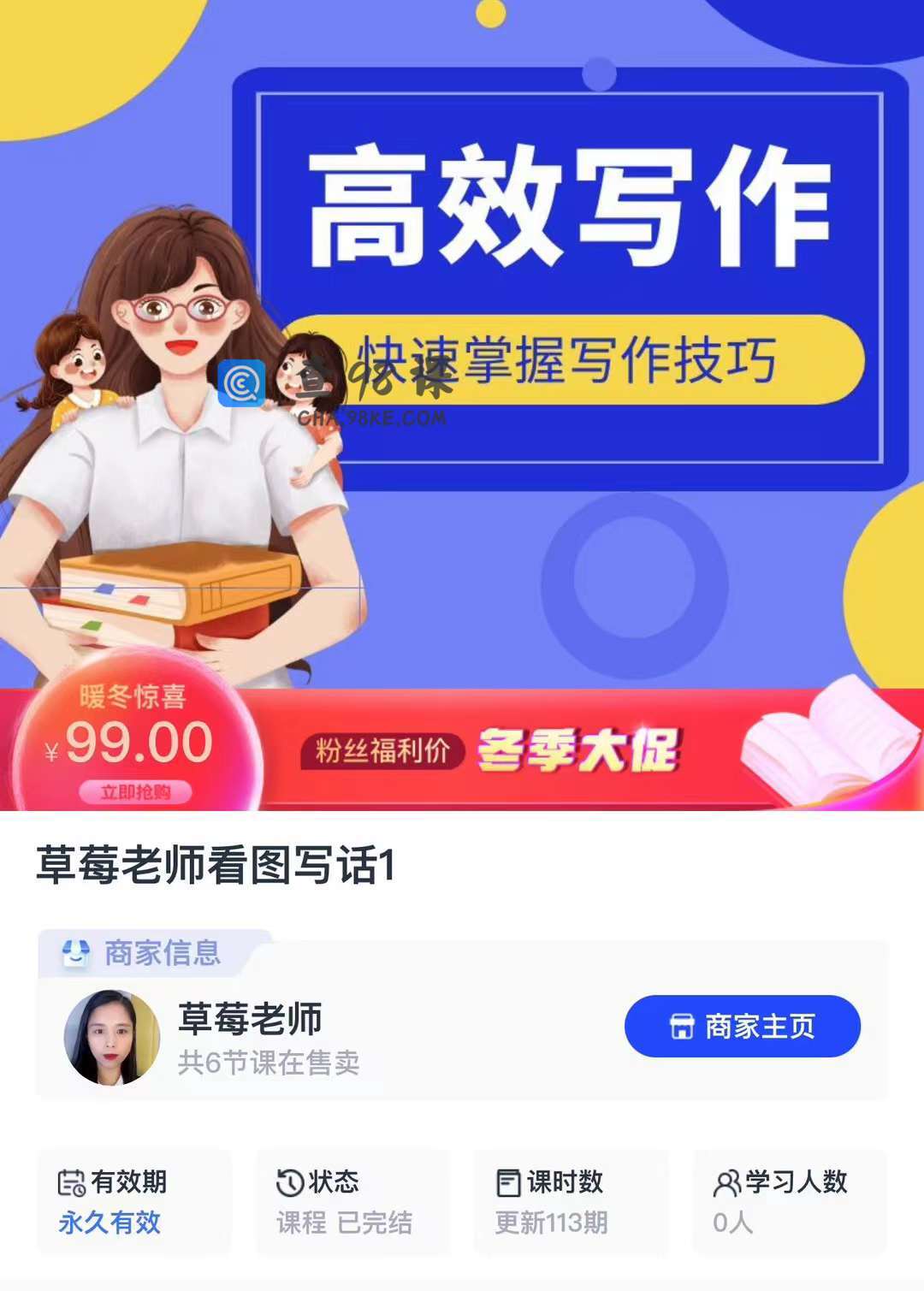Tap 立即抢购 to buy at ¥99.00
Screen dimensions: 924x1291
135,792
